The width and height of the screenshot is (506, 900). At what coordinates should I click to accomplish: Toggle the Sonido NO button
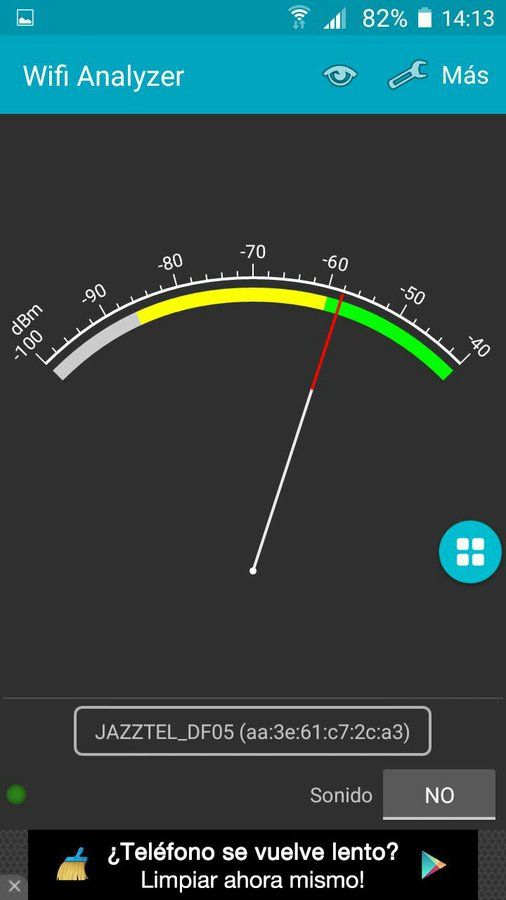point(439,795)
